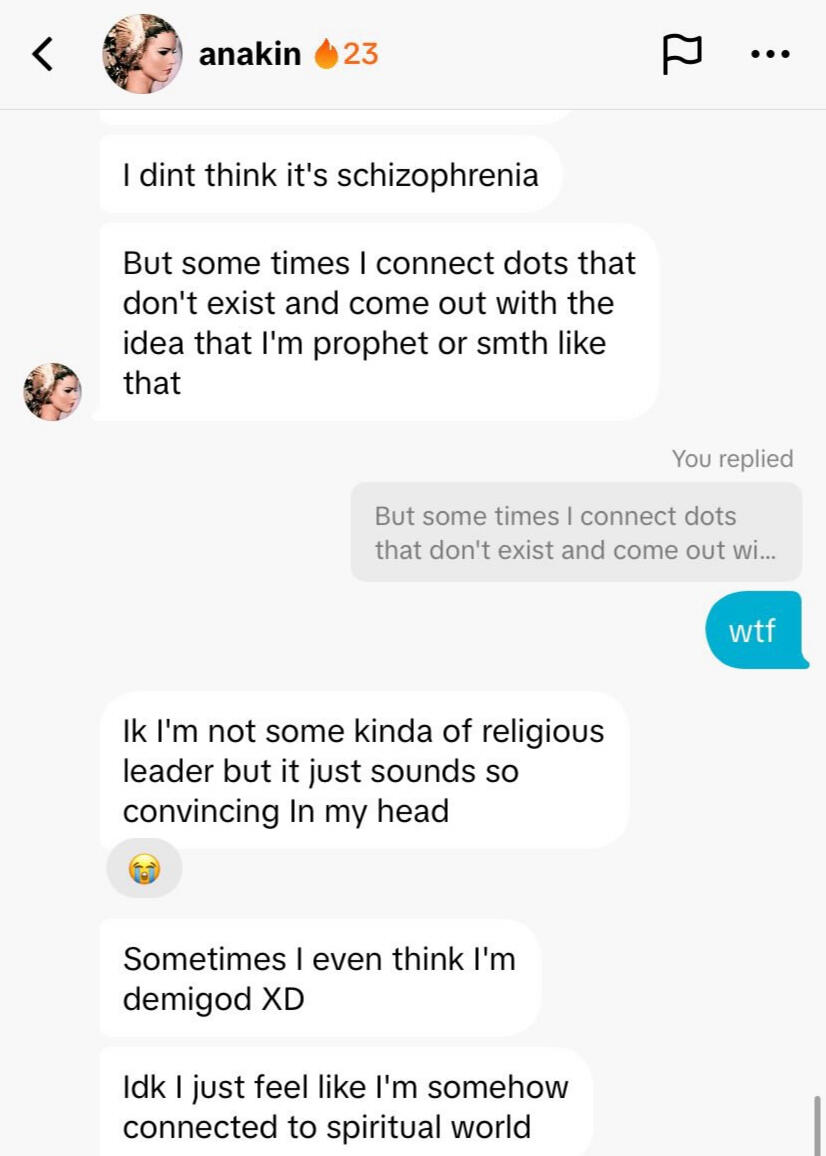Jump to the quoted reply message
826x1156 pixels.
coord(576,533)
